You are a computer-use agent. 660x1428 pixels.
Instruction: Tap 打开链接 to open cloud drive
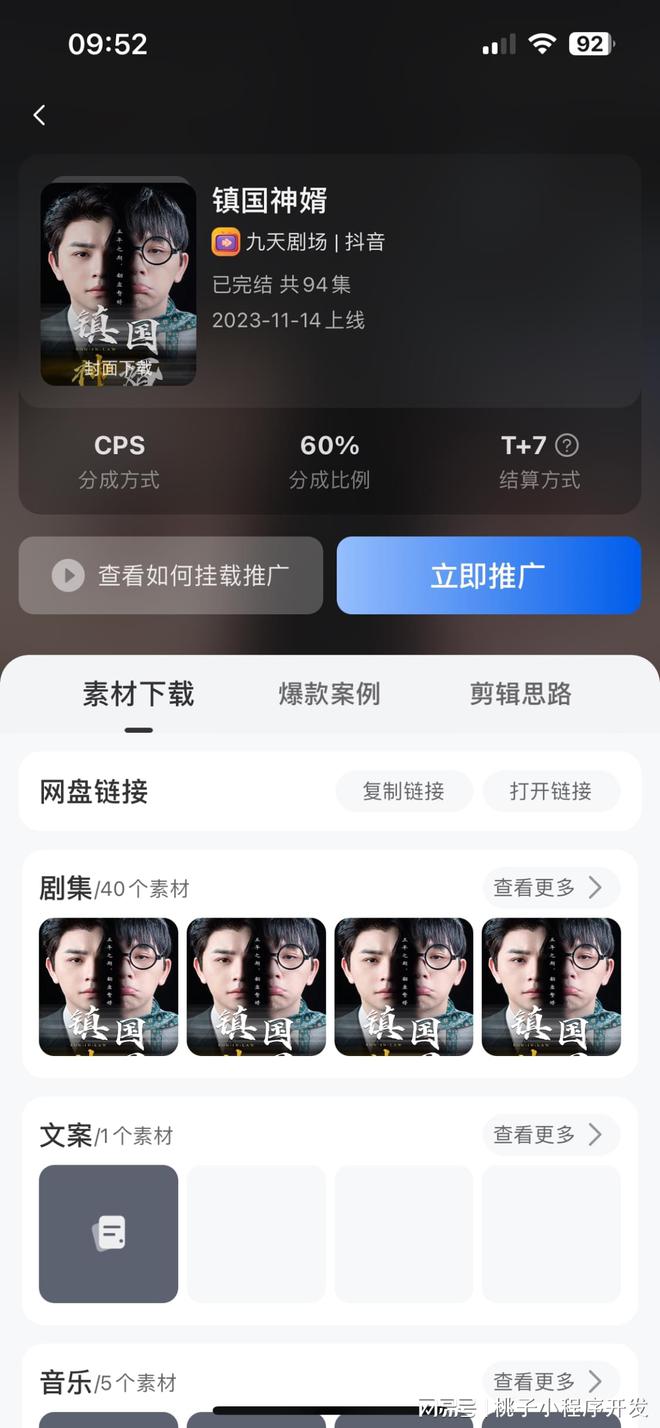[x=551, y=791]
